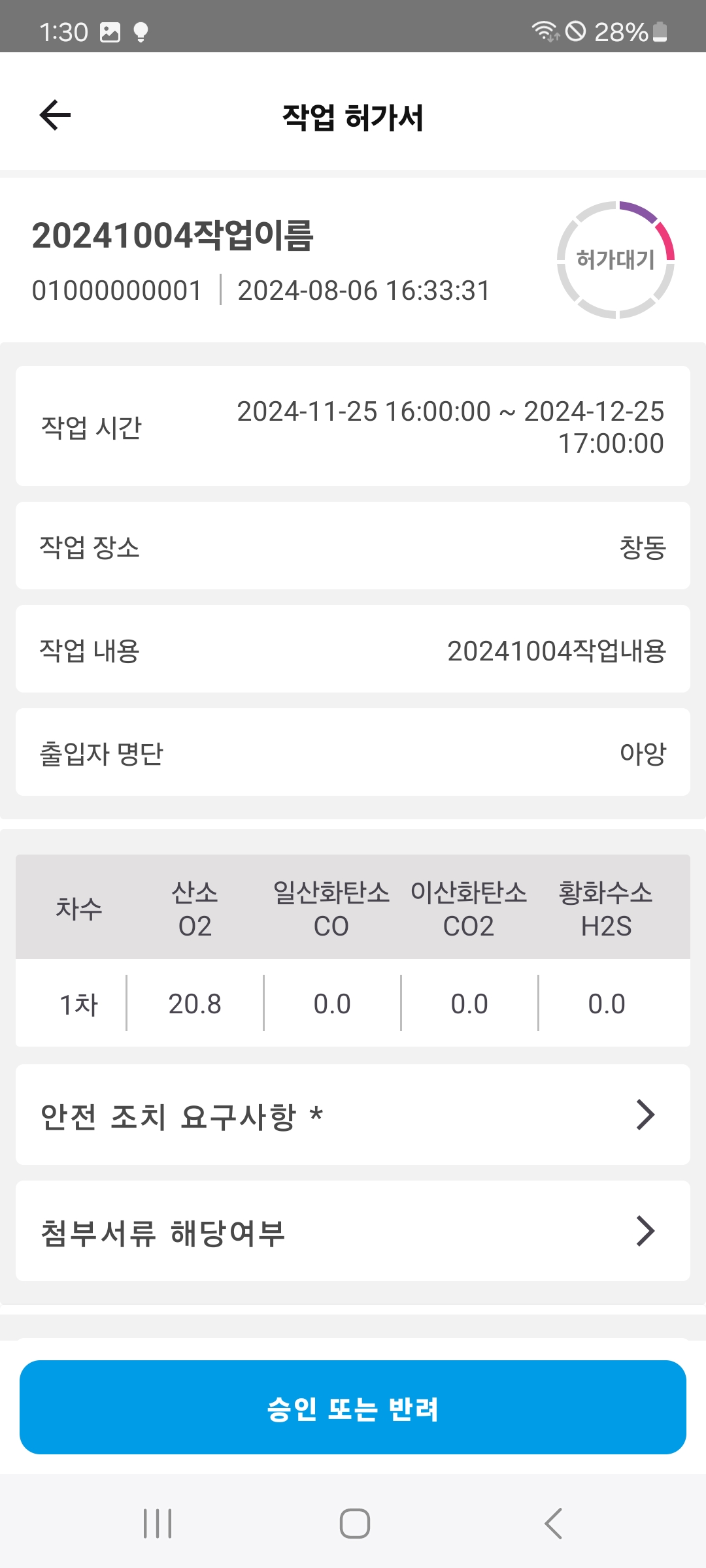Go back using the top-left arrow
The height and width of the screenshot is (1568, 706).
[x=55, y=116]
